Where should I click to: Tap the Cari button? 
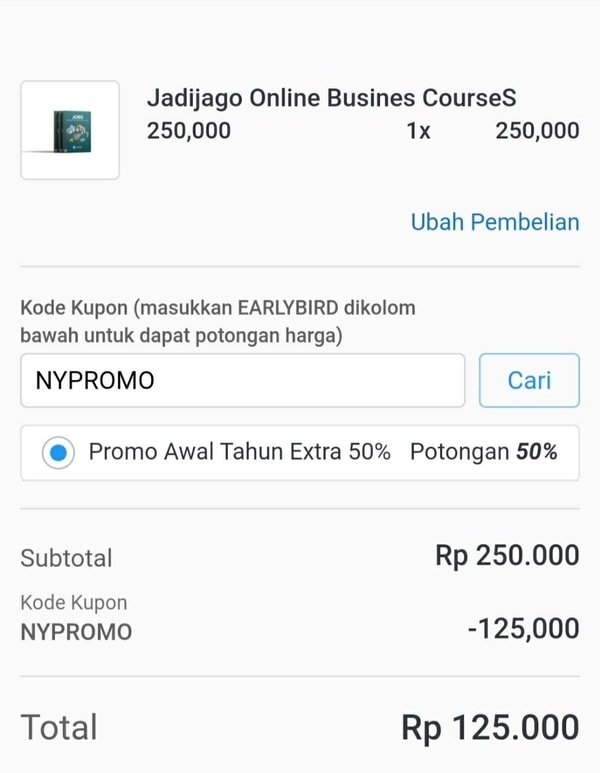529,380
